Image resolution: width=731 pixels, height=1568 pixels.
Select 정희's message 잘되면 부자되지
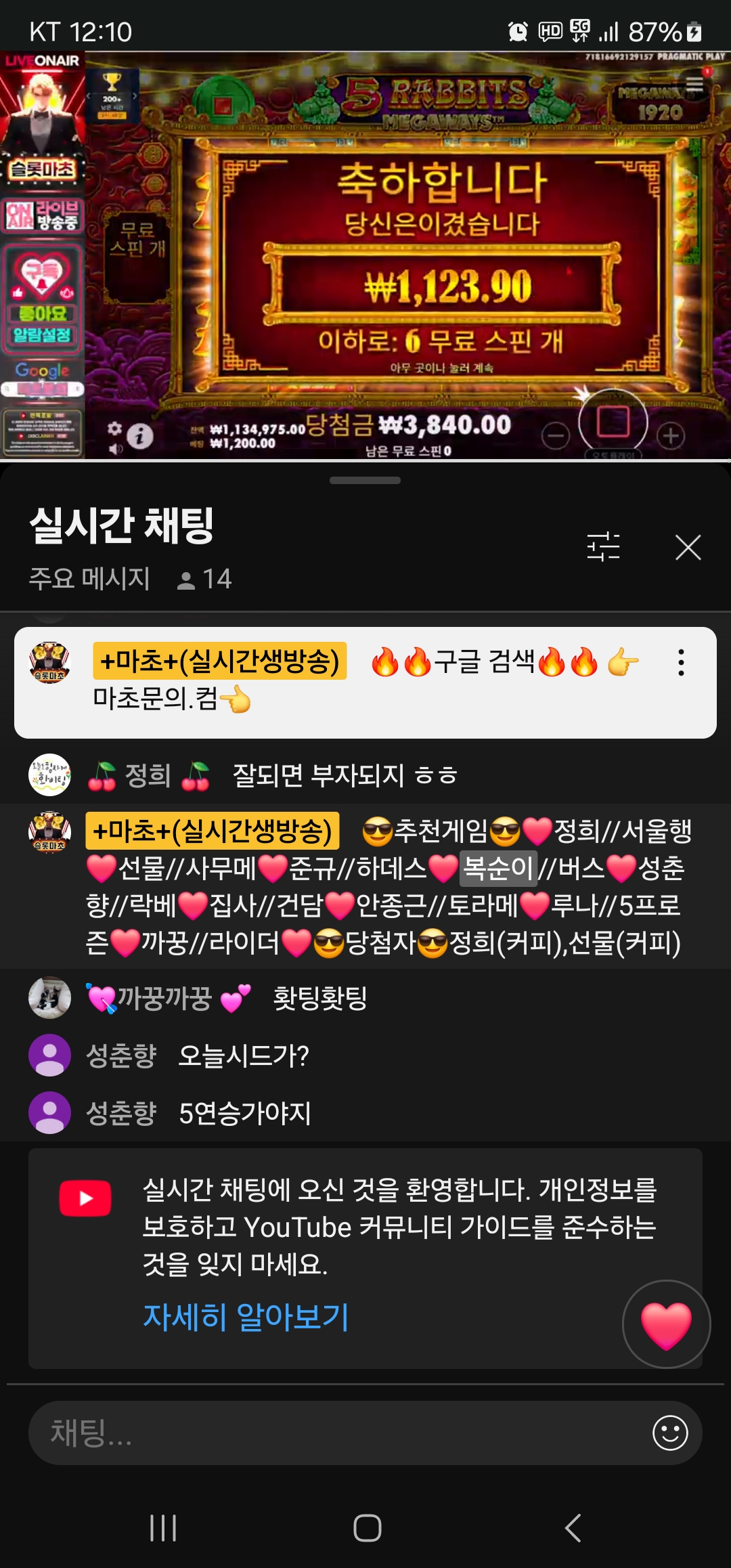[x=344, y=776]
